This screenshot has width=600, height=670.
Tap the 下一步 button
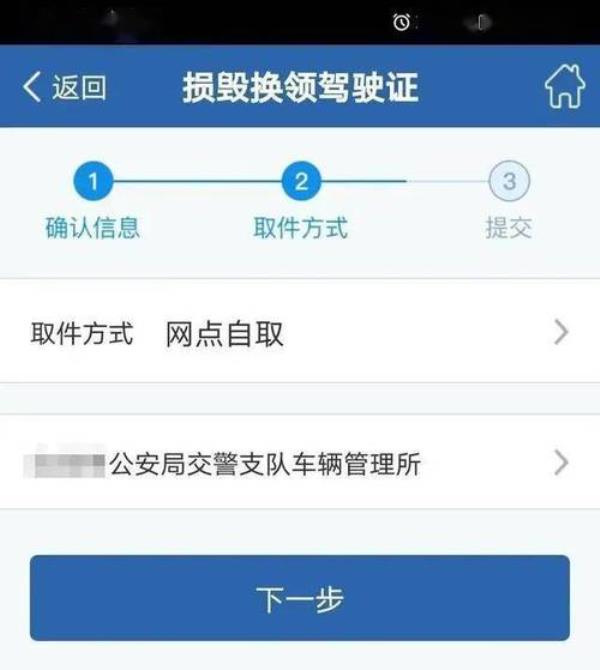coord(300,598)
